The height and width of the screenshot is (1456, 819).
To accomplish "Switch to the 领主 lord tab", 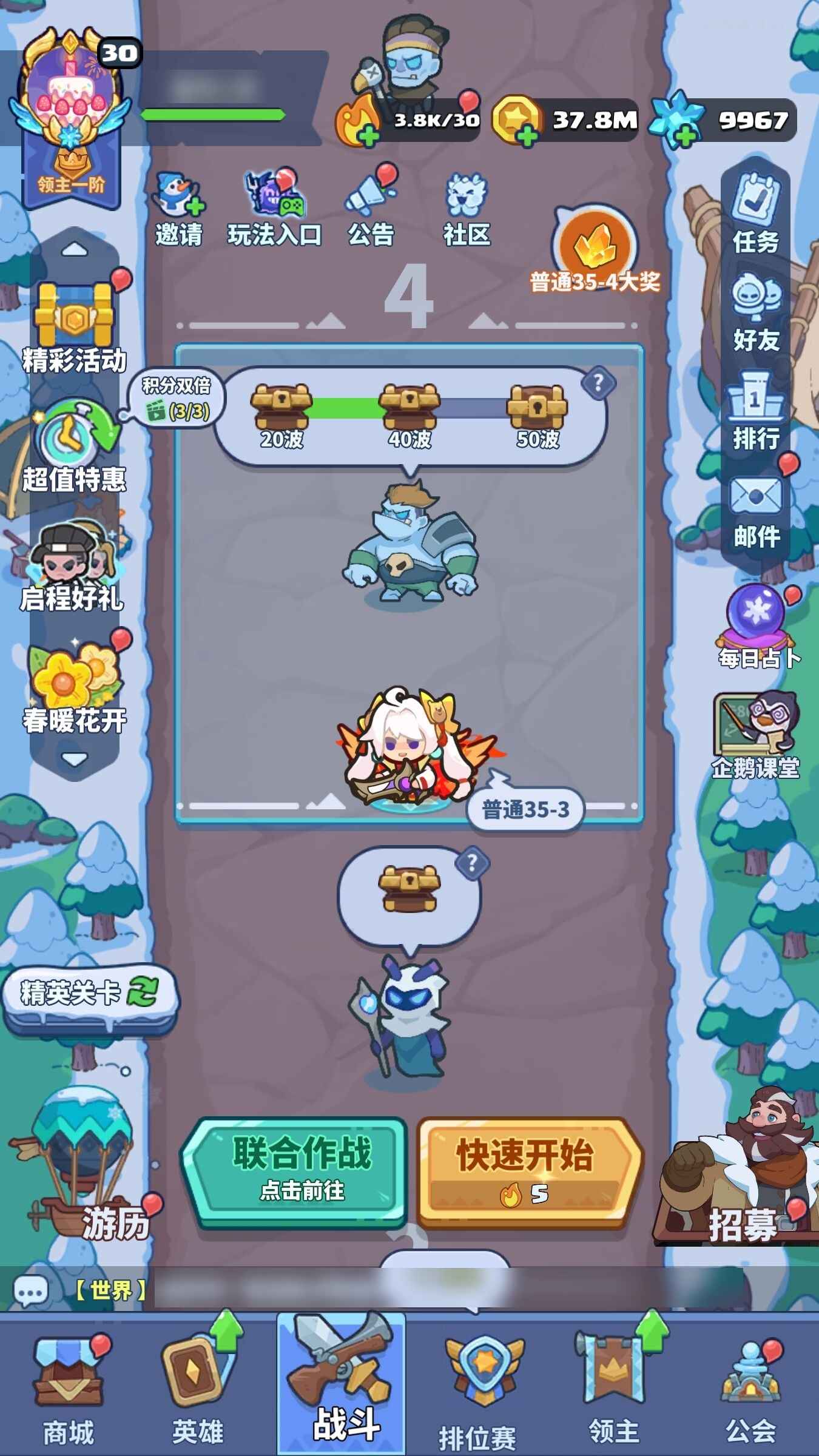I will coord(614,1389).
